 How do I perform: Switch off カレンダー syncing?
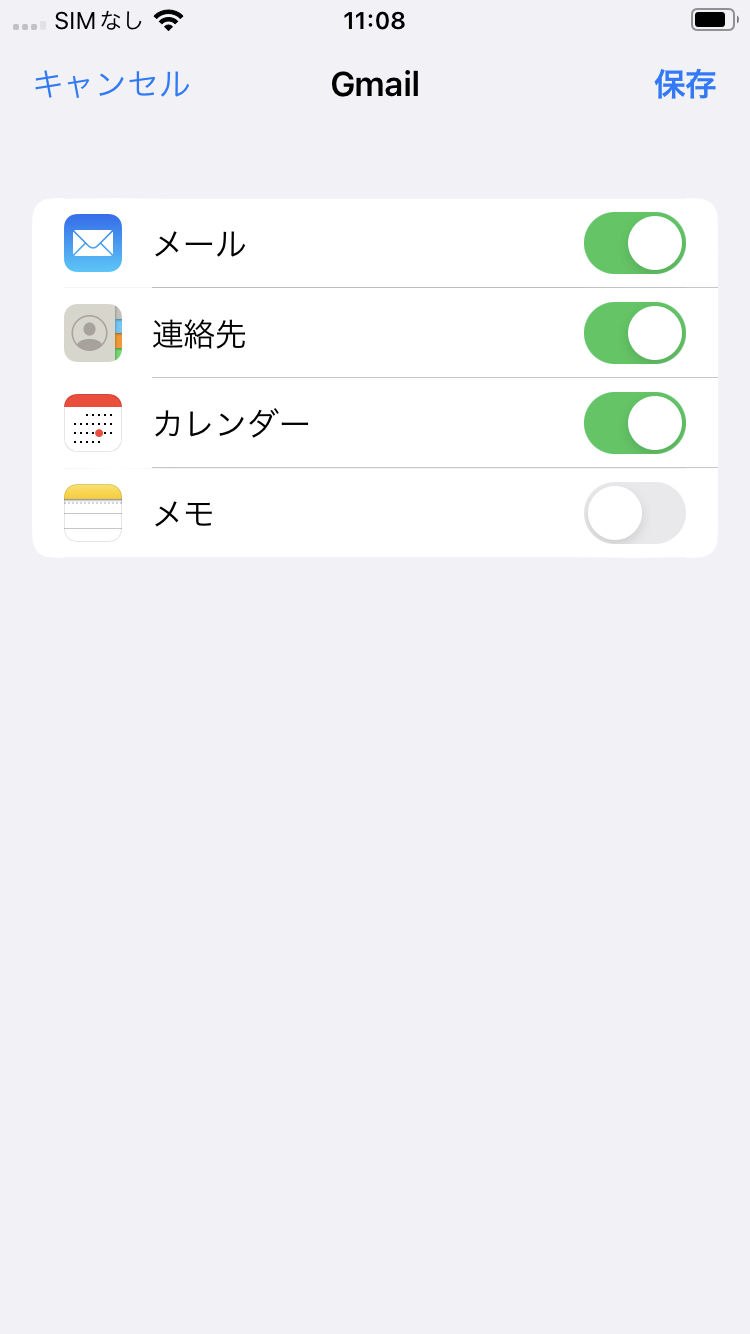click(x=634, y=423)
